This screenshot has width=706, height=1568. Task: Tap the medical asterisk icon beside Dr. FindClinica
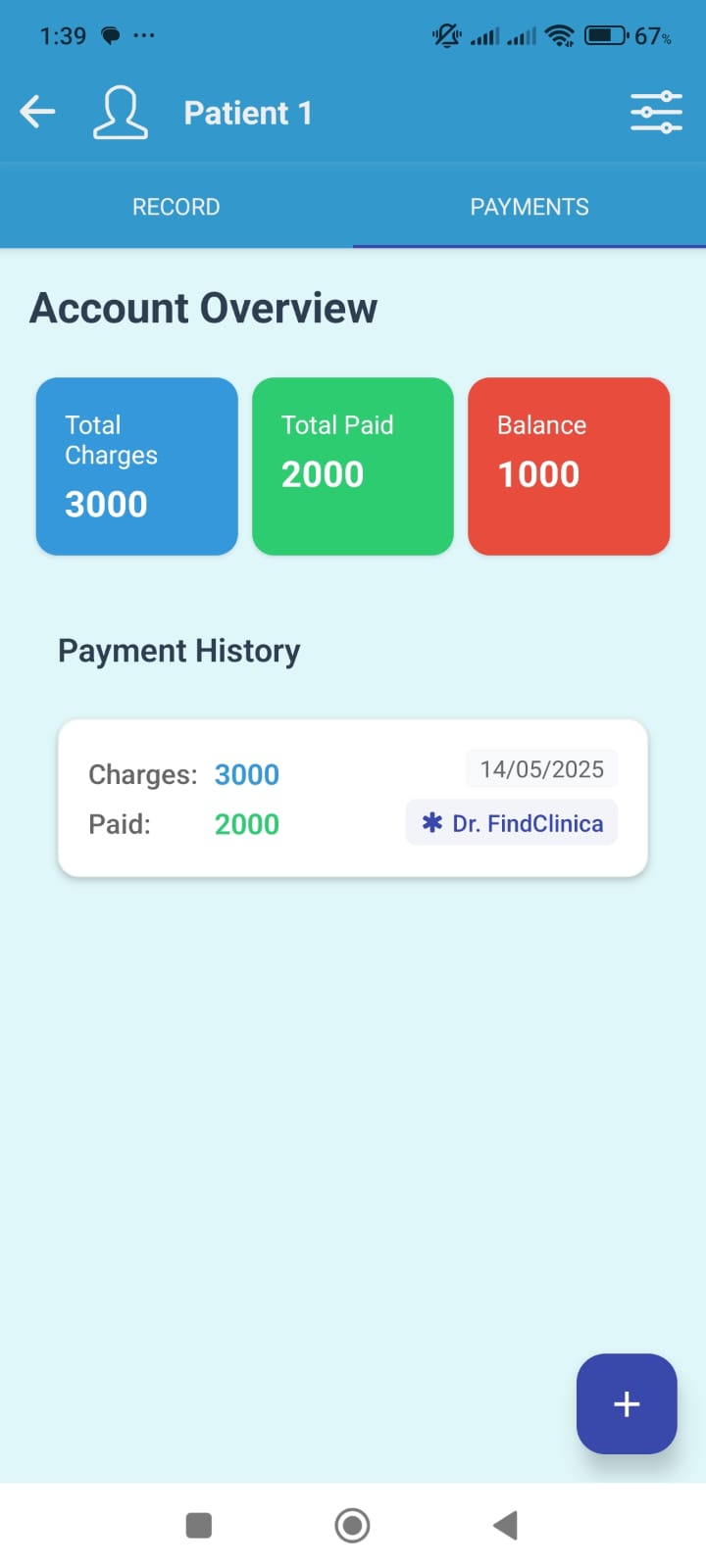click(x=430, y=823)
